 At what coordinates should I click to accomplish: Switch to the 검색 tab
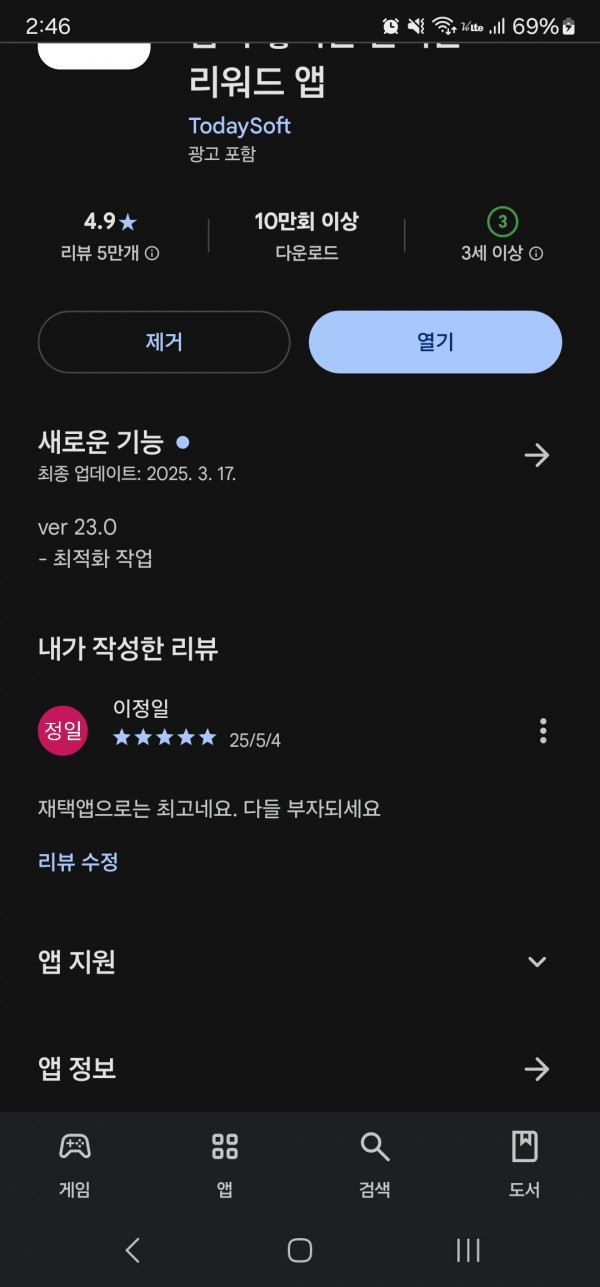click(375, 1163)
